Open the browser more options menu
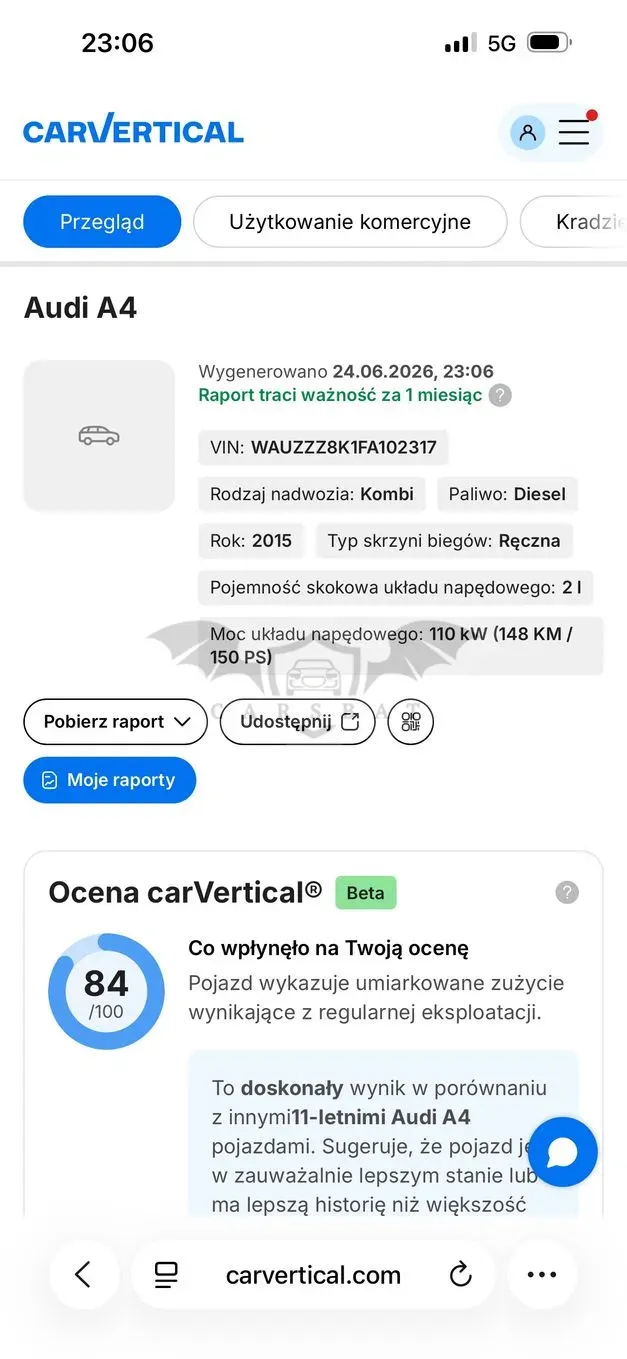This screenshot has height=1359, width=627. pyautogui.click(x=541, y=1274)
